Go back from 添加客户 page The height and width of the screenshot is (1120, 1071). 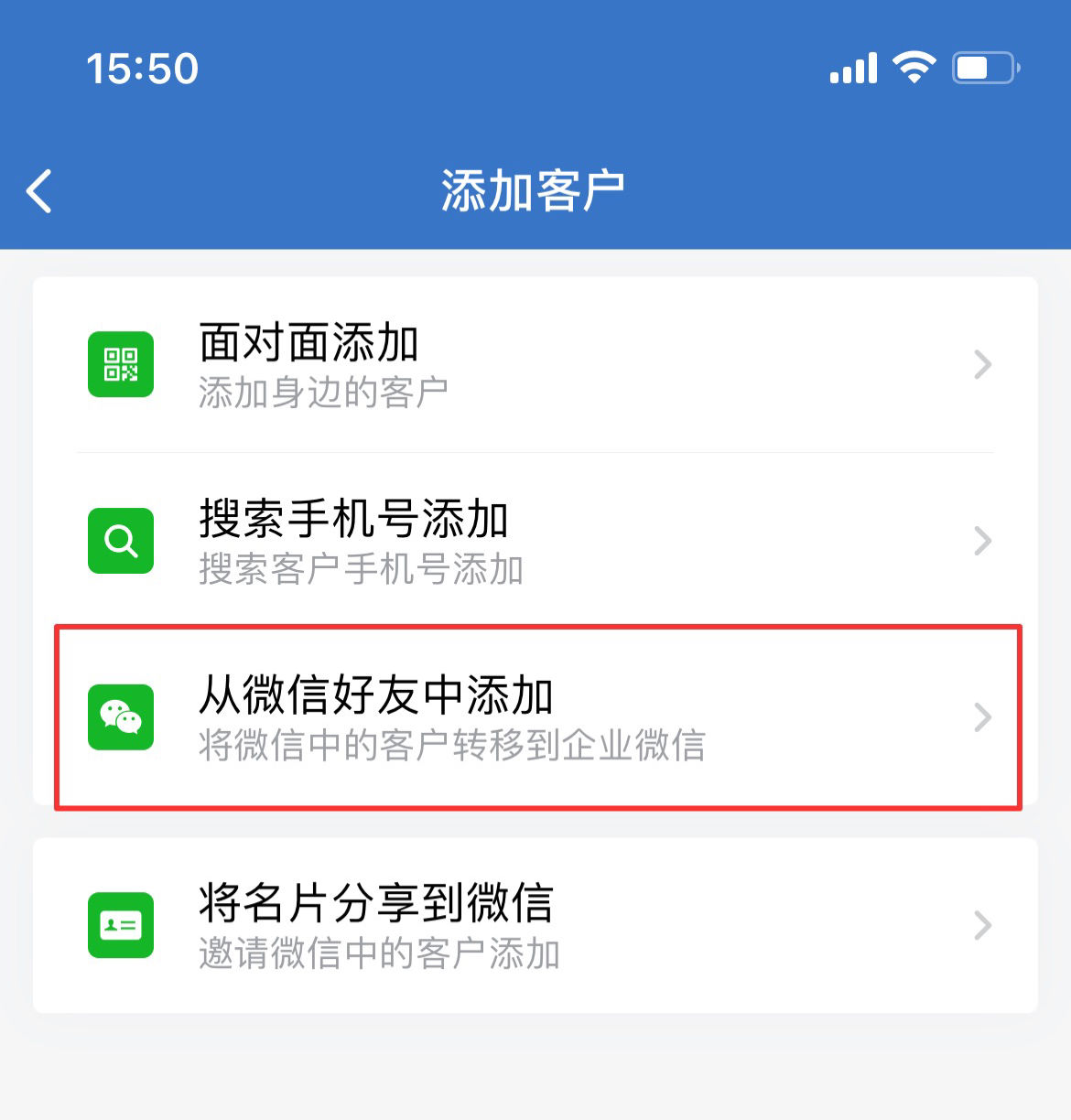(x=40, y=191)
